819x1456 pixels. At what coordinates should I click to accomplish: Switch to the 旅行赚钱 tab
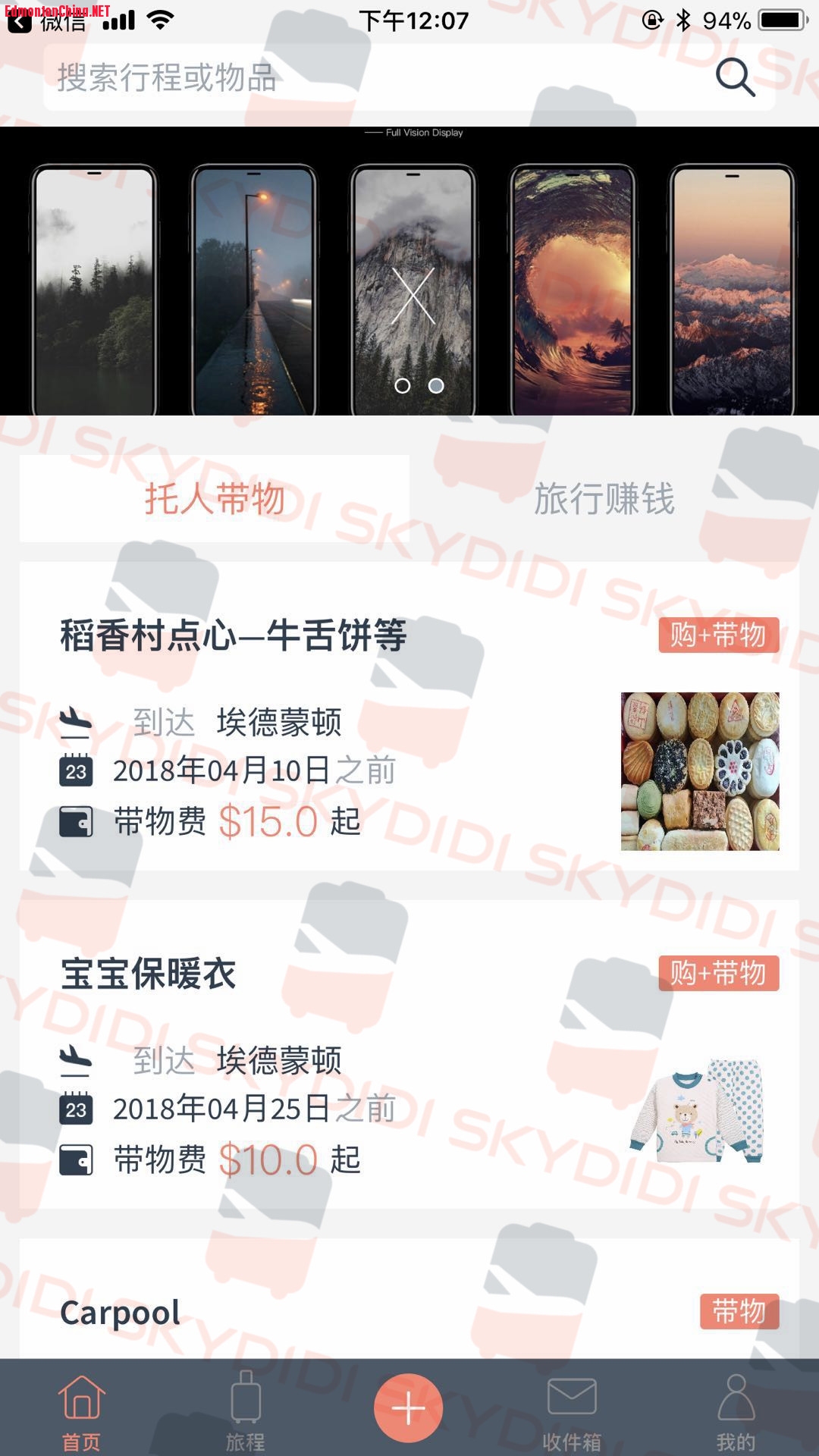tap(604, 498)
